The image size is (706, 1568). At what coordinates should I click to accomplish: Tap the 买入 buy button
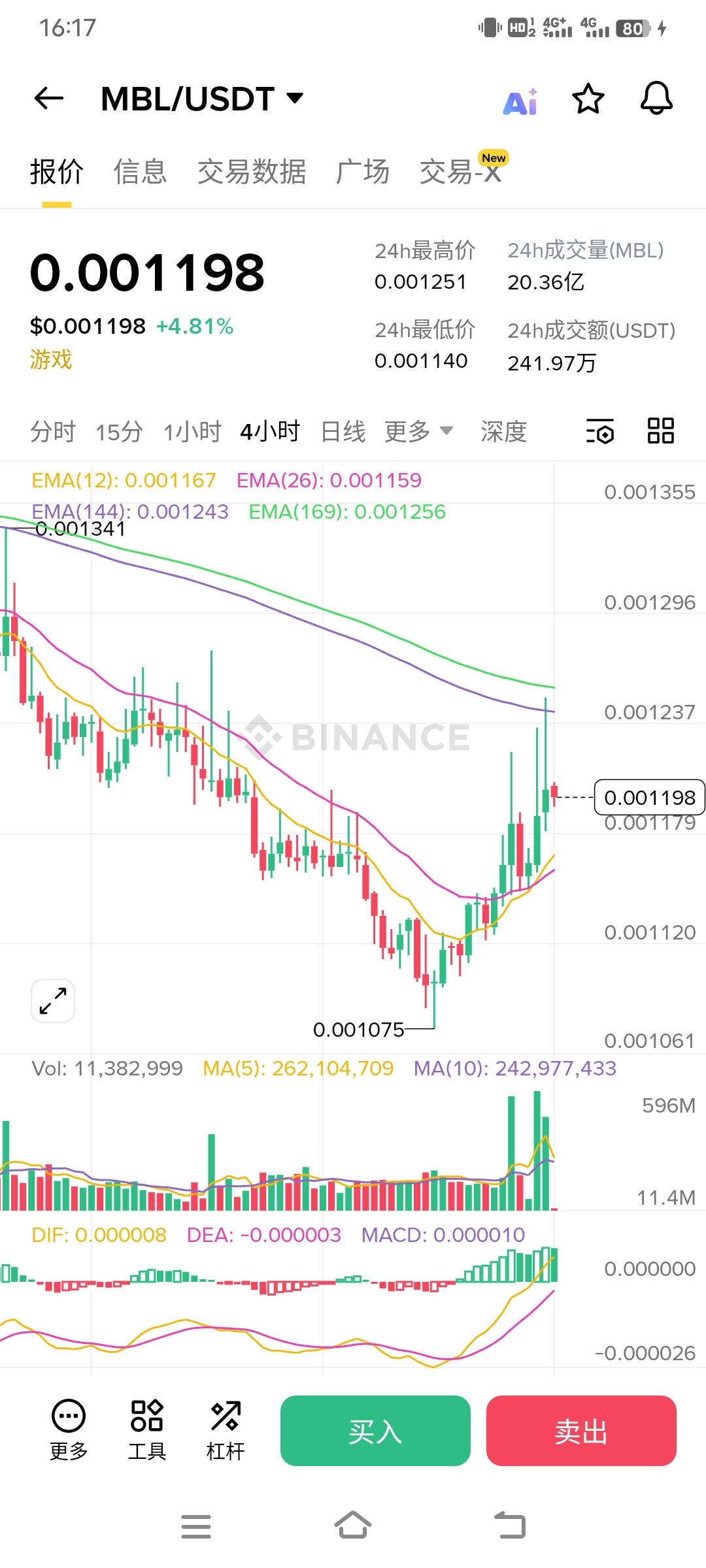point(375,1431)
